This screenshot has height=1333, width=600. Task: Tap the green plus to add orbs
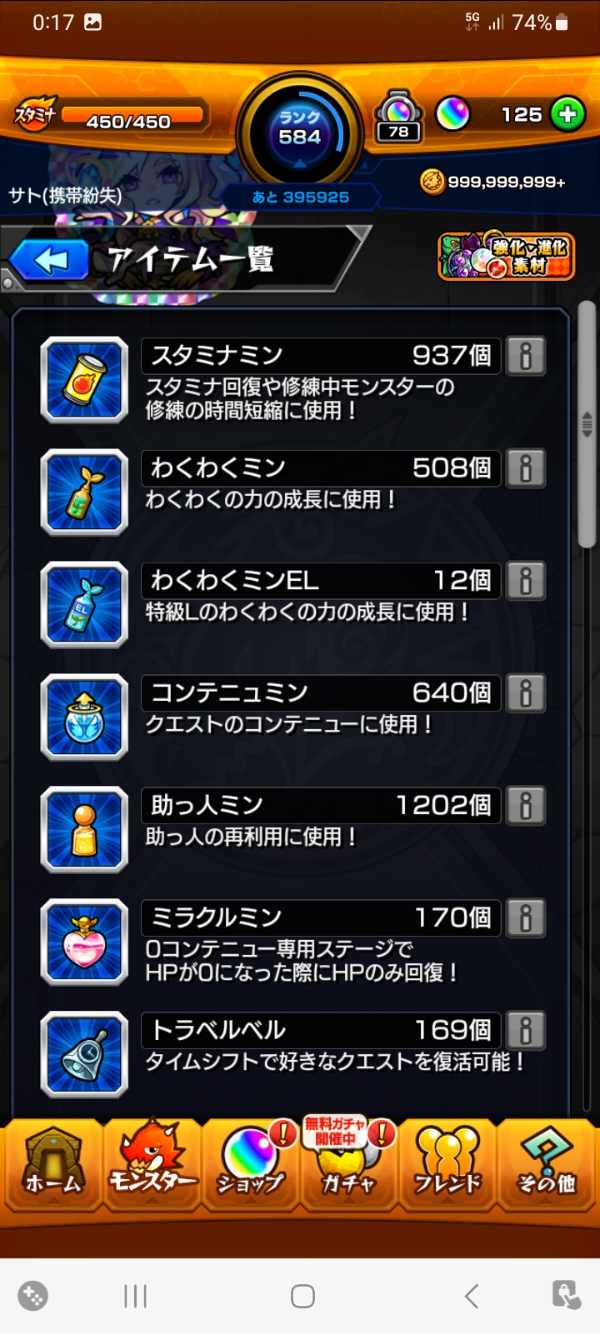567,114
